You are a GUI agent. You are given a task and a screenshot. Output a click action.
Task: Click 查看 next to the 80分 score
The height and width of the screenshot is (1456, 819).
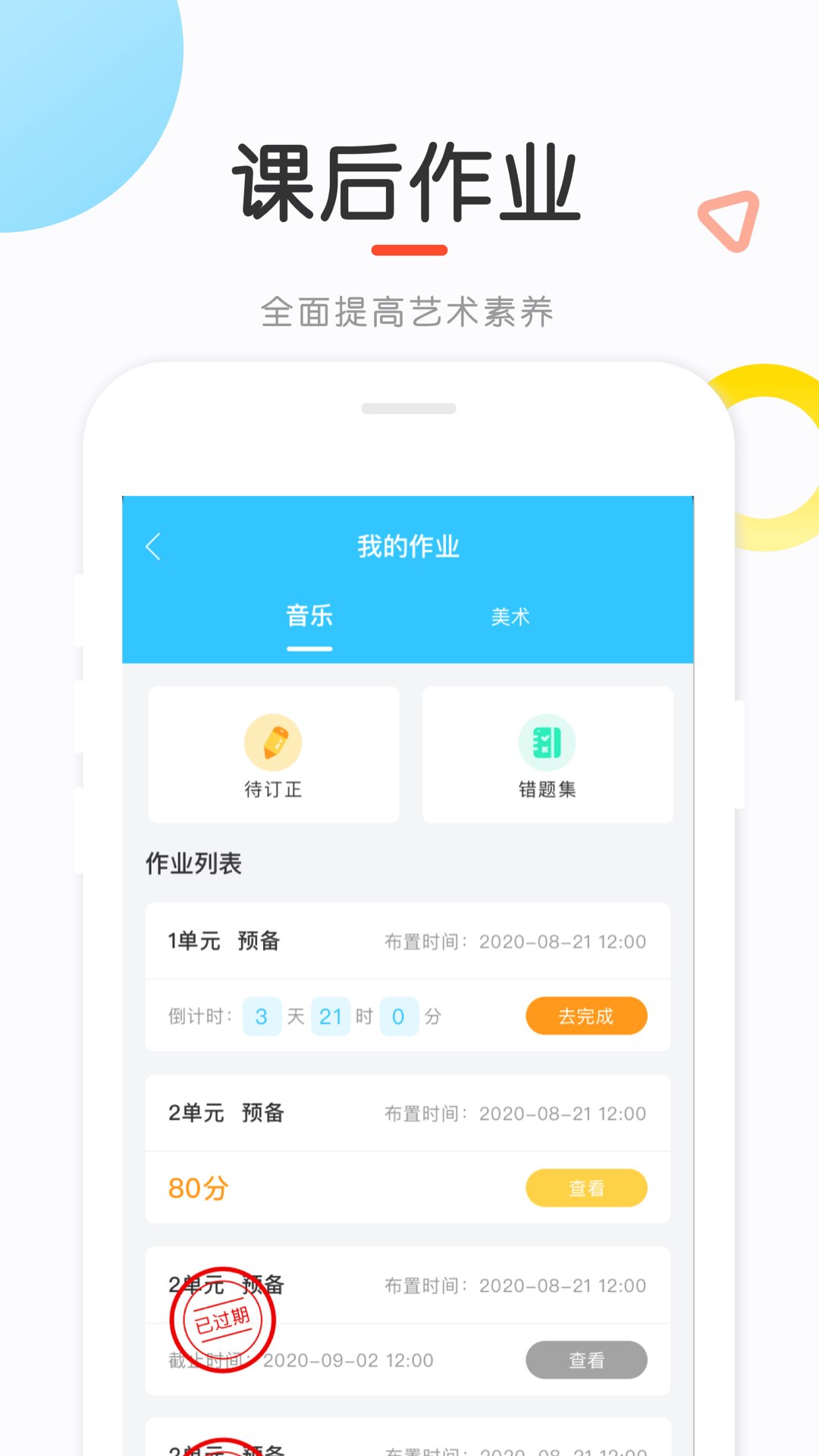(x=586, y=1188)
